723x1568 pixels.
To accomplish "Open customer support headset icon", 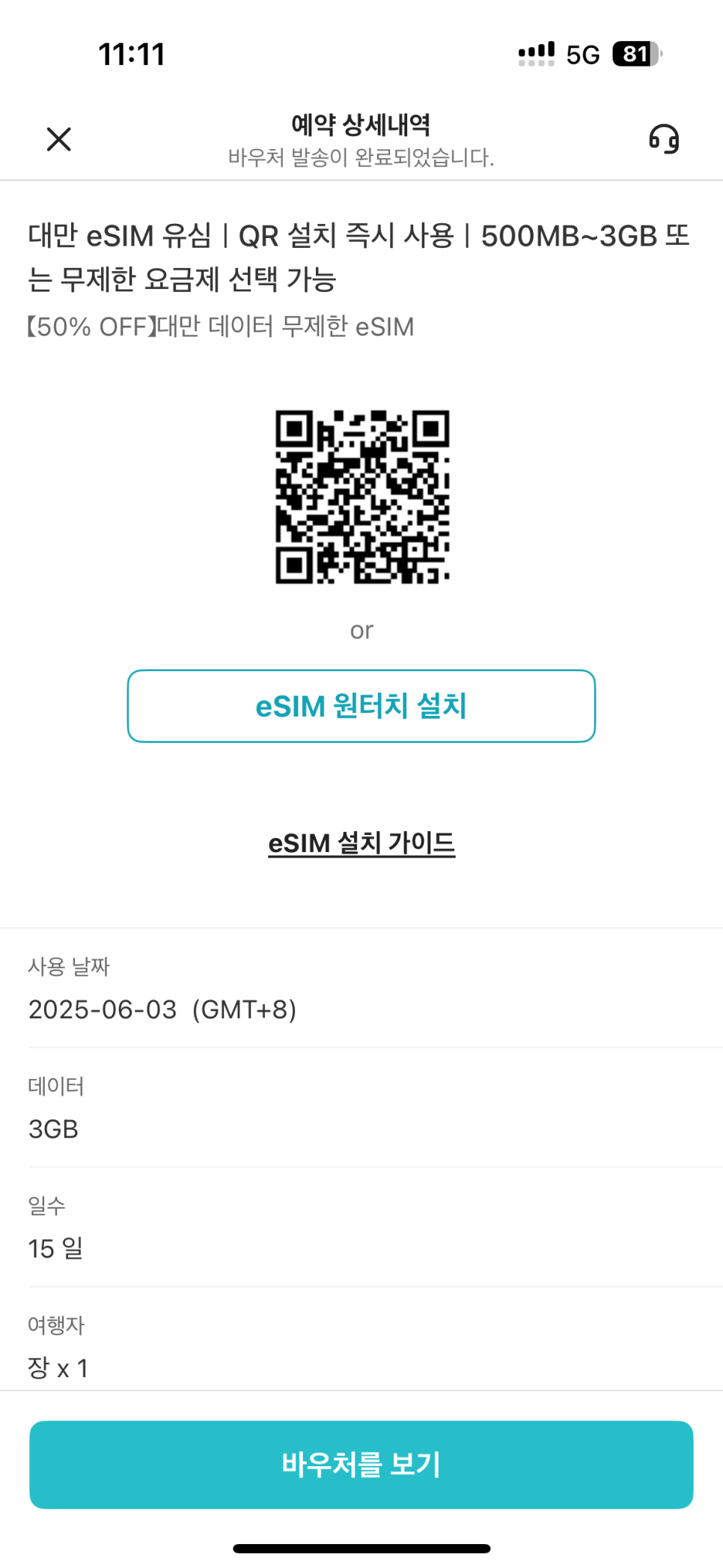I will 664,139.
